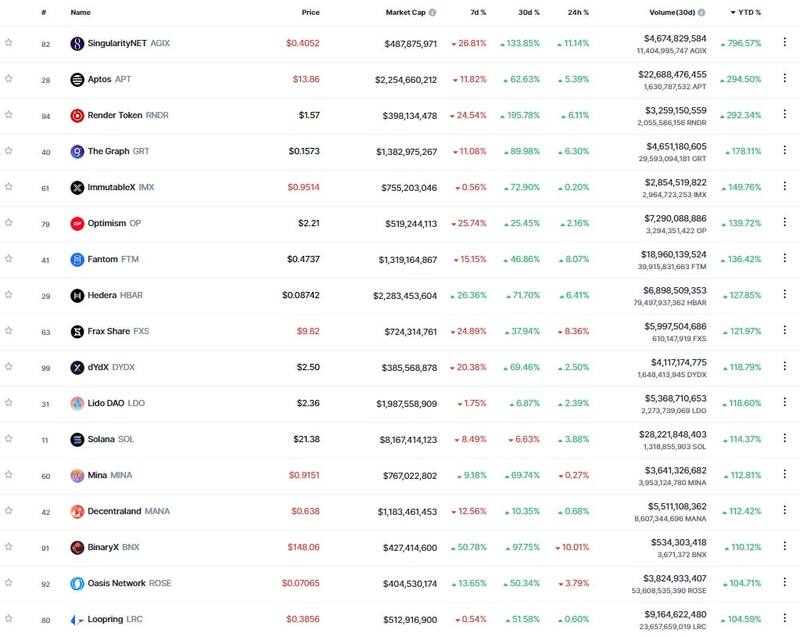This screenshot has width=800, height=637.
Task: Open the Optimism OP row
Action: point(107,222)
